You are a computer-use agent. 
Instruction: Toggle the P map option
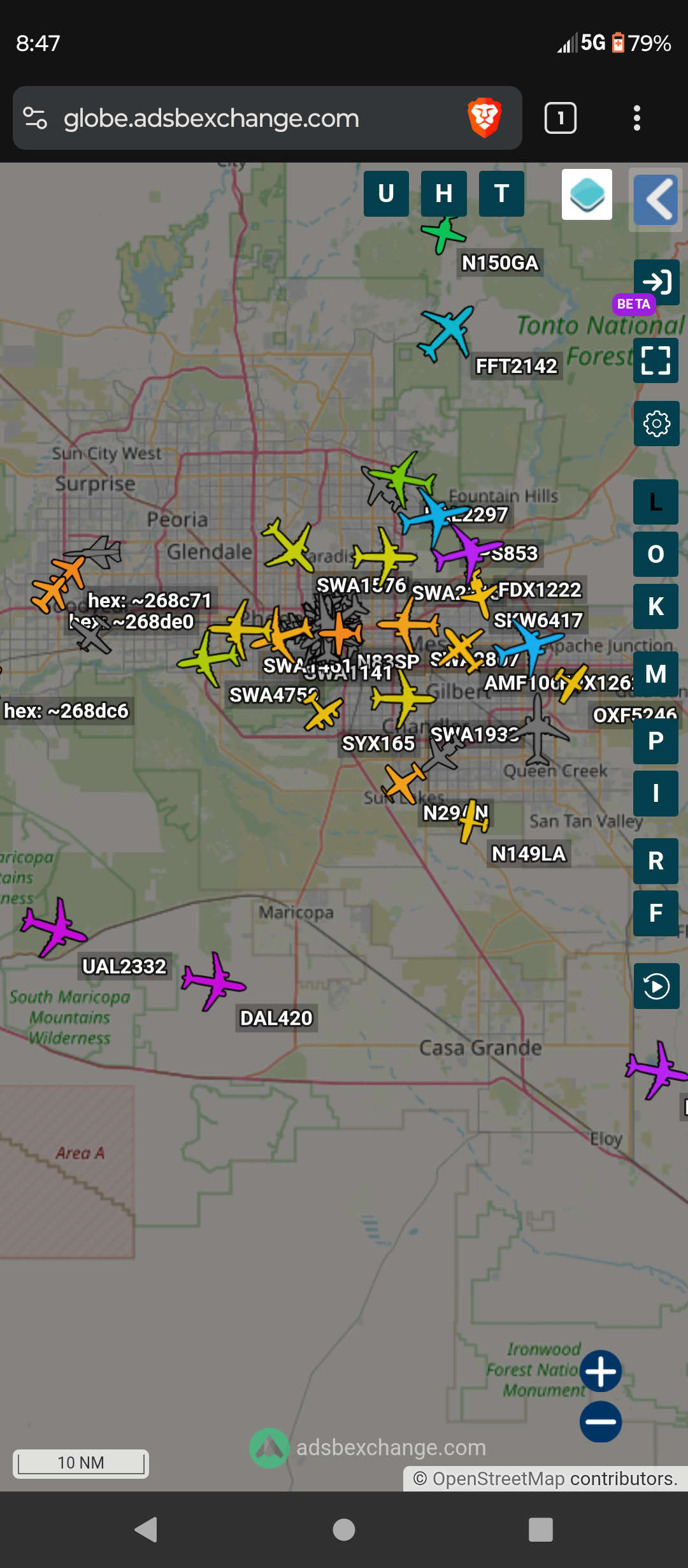click(656, 741)
